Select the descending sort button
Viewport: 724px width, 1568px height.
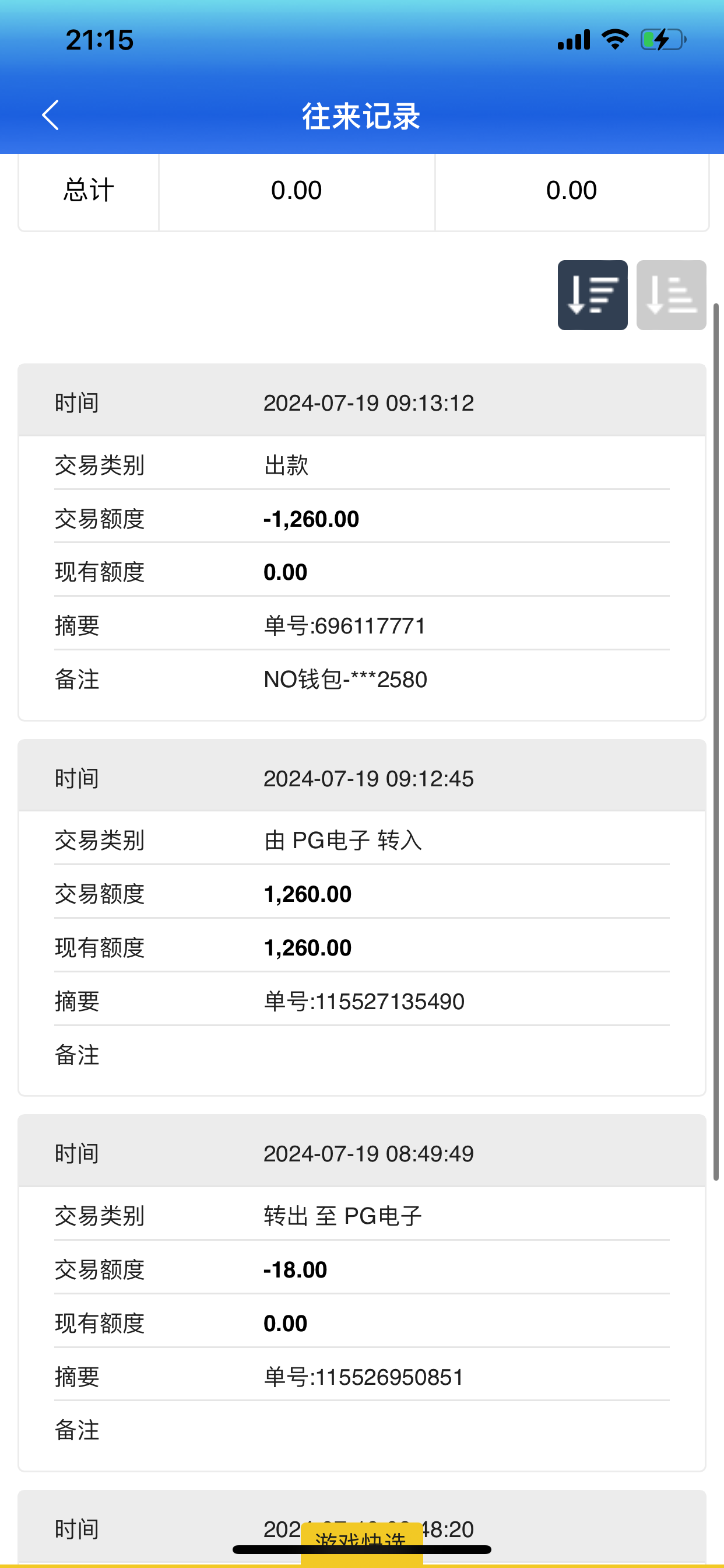(x=592, y=295)
